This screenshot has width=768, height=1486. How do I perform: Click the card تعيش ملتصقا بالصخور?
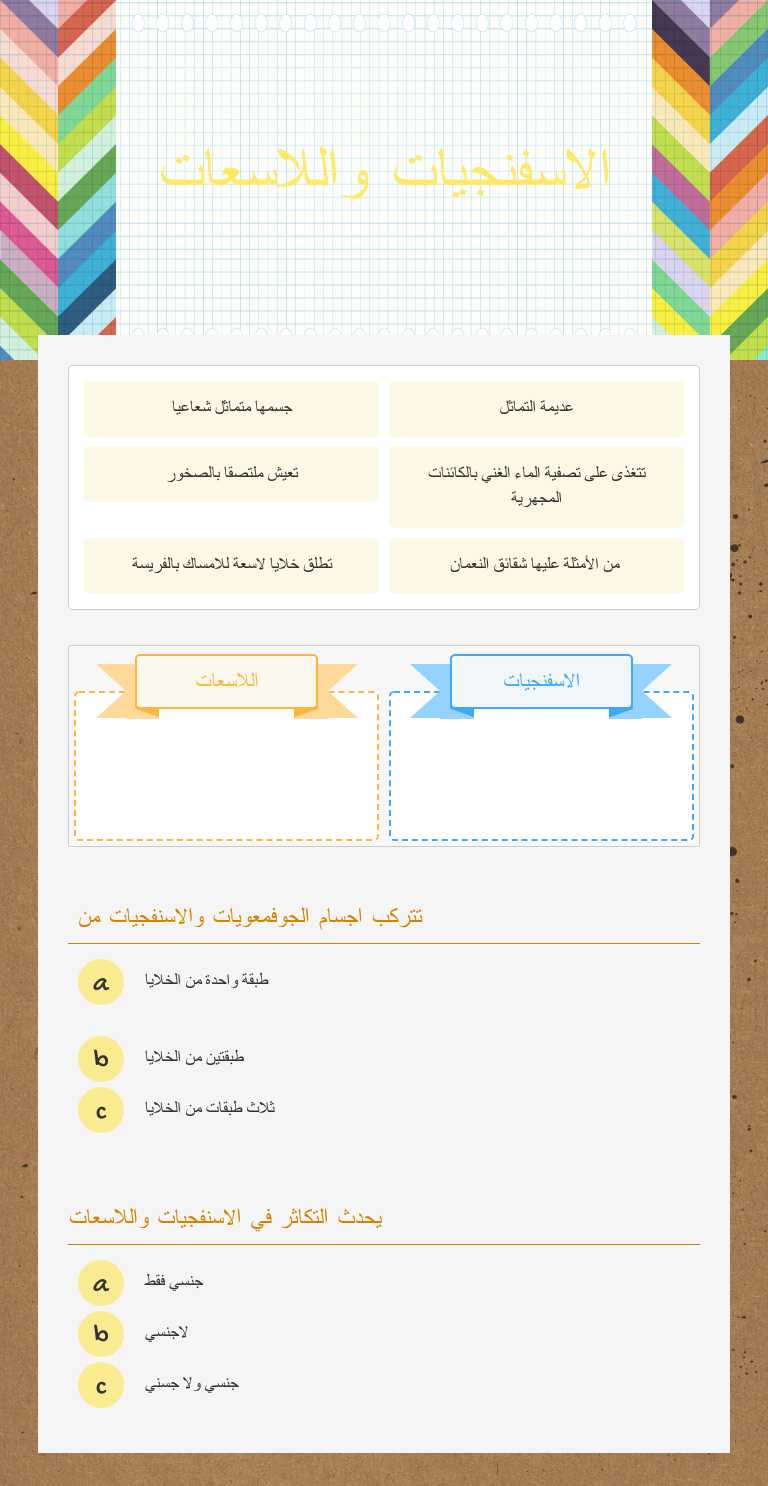point(230,473)
